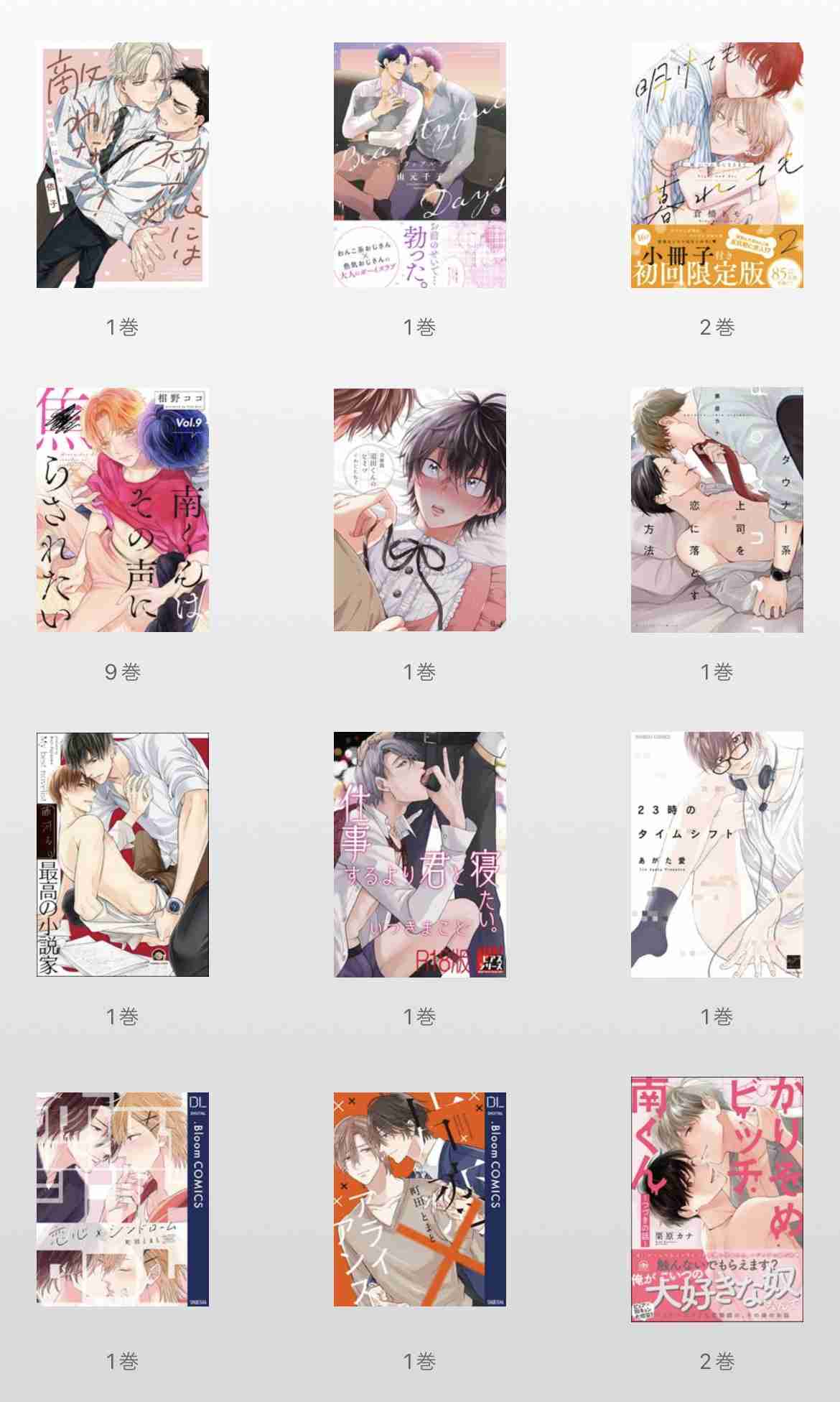Screen dimensions: 840x1402
Task: Open かりそめビッチ南くん volume 2 cover
Action: 717,1199
